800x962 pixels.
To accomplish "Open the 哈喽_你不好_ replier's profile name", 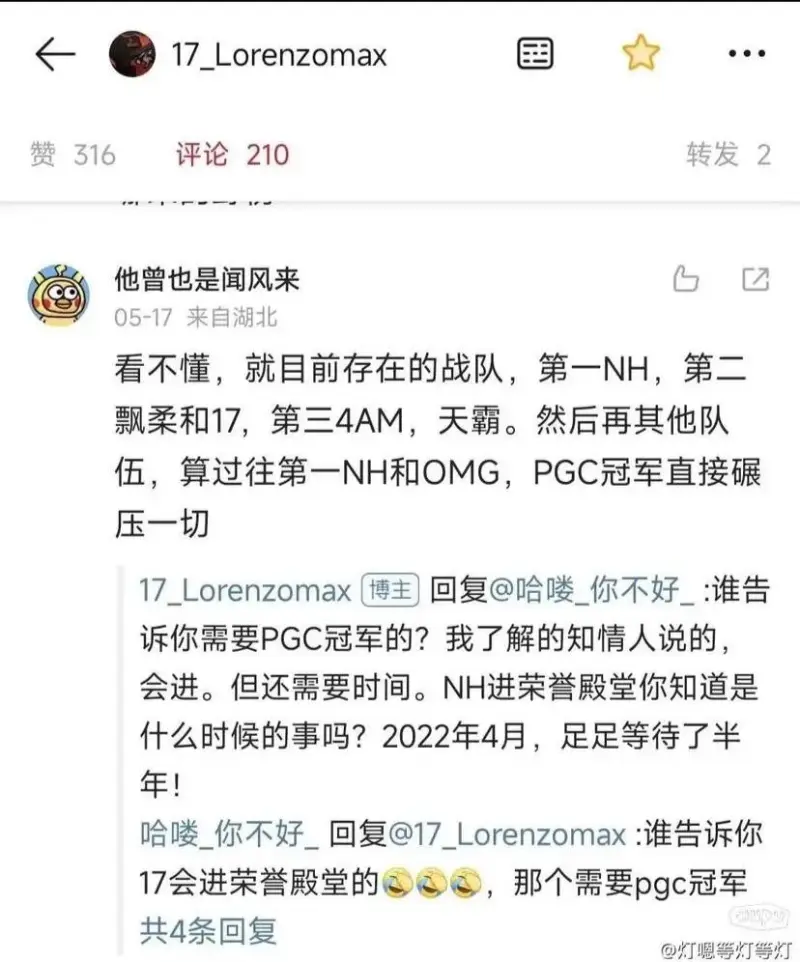I will tap(229, 833).
